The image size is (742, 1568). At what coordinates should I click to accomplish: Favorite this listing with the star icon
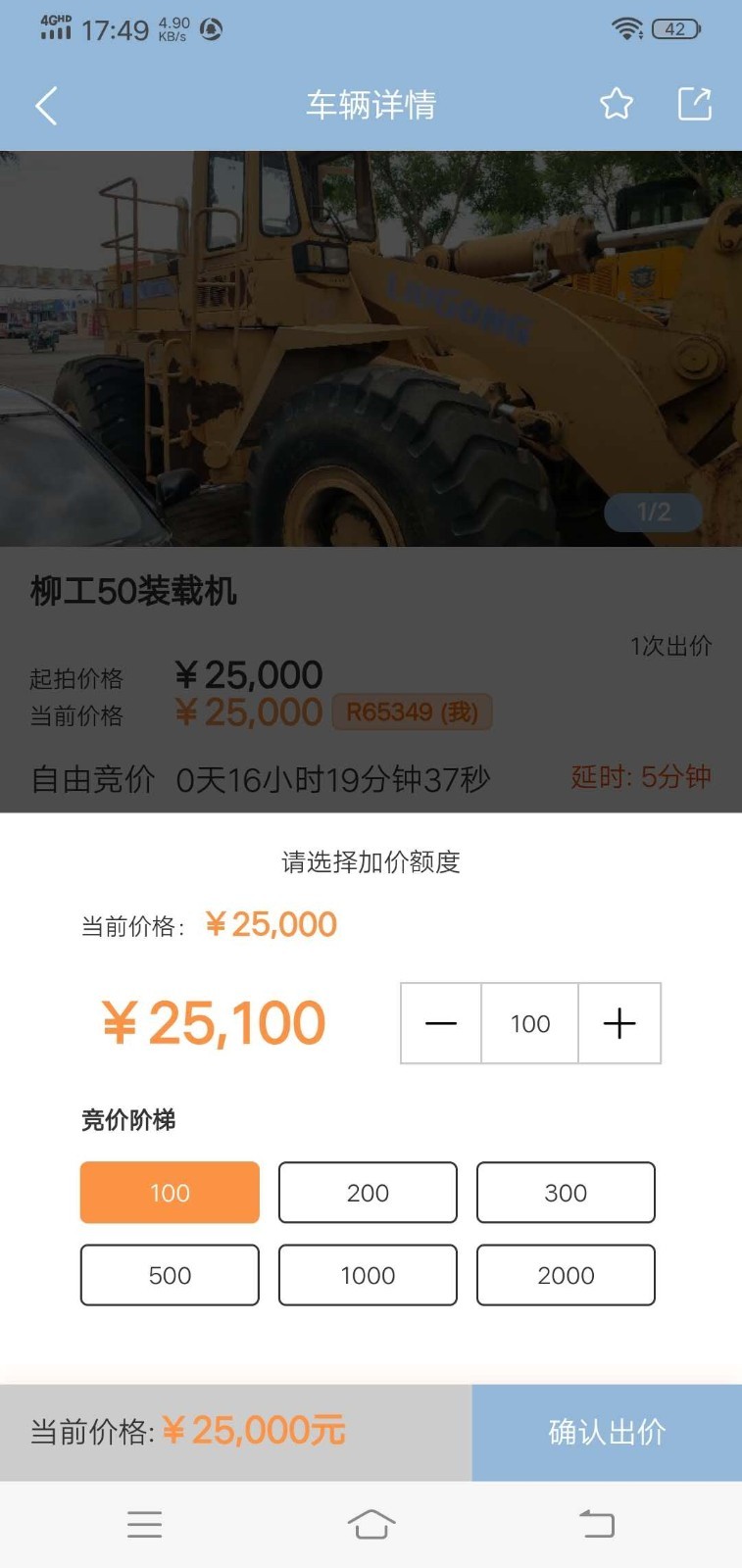pos(616,103)
